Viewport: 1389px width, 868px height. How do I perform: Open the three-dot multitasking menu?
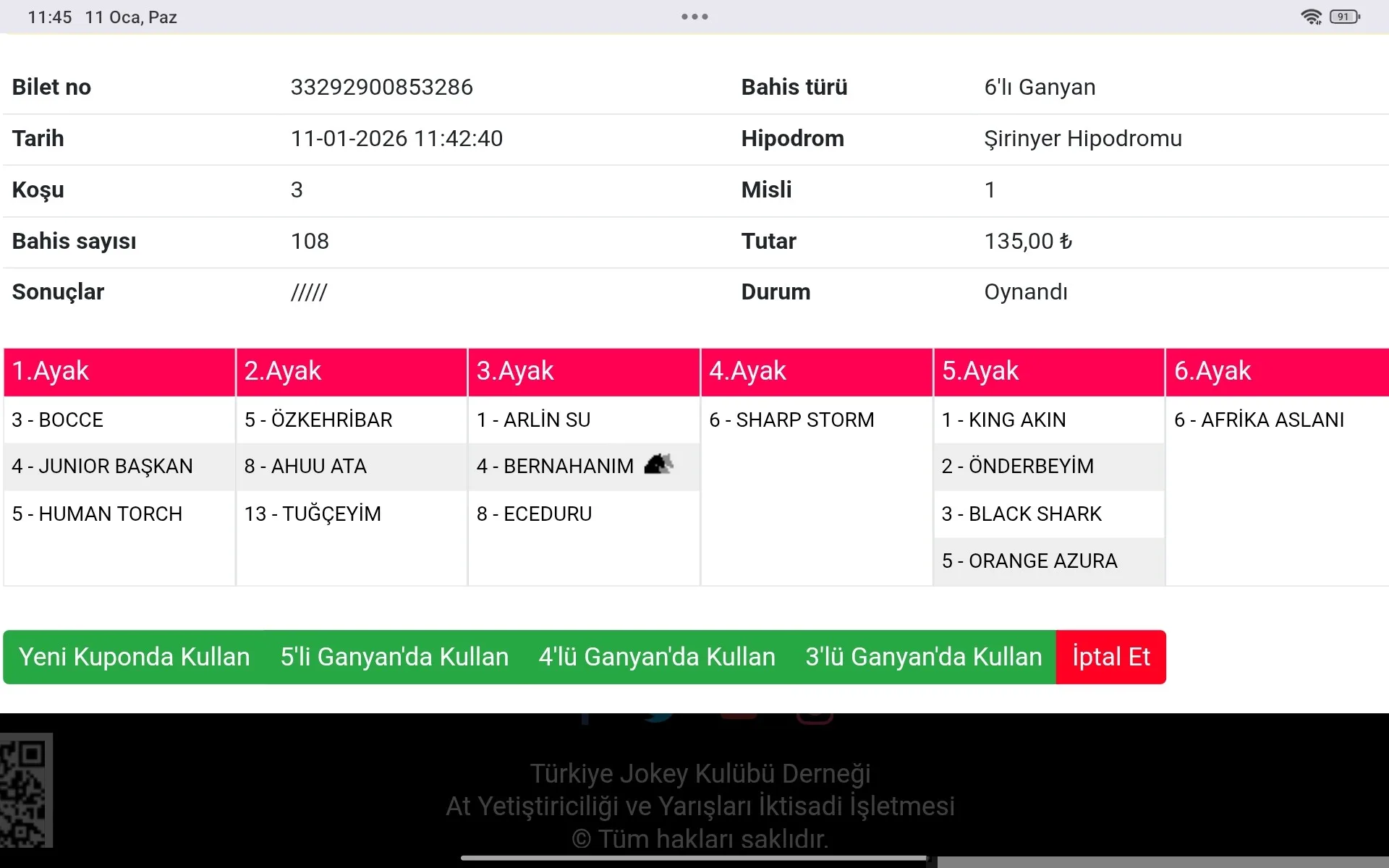point(694,17)
